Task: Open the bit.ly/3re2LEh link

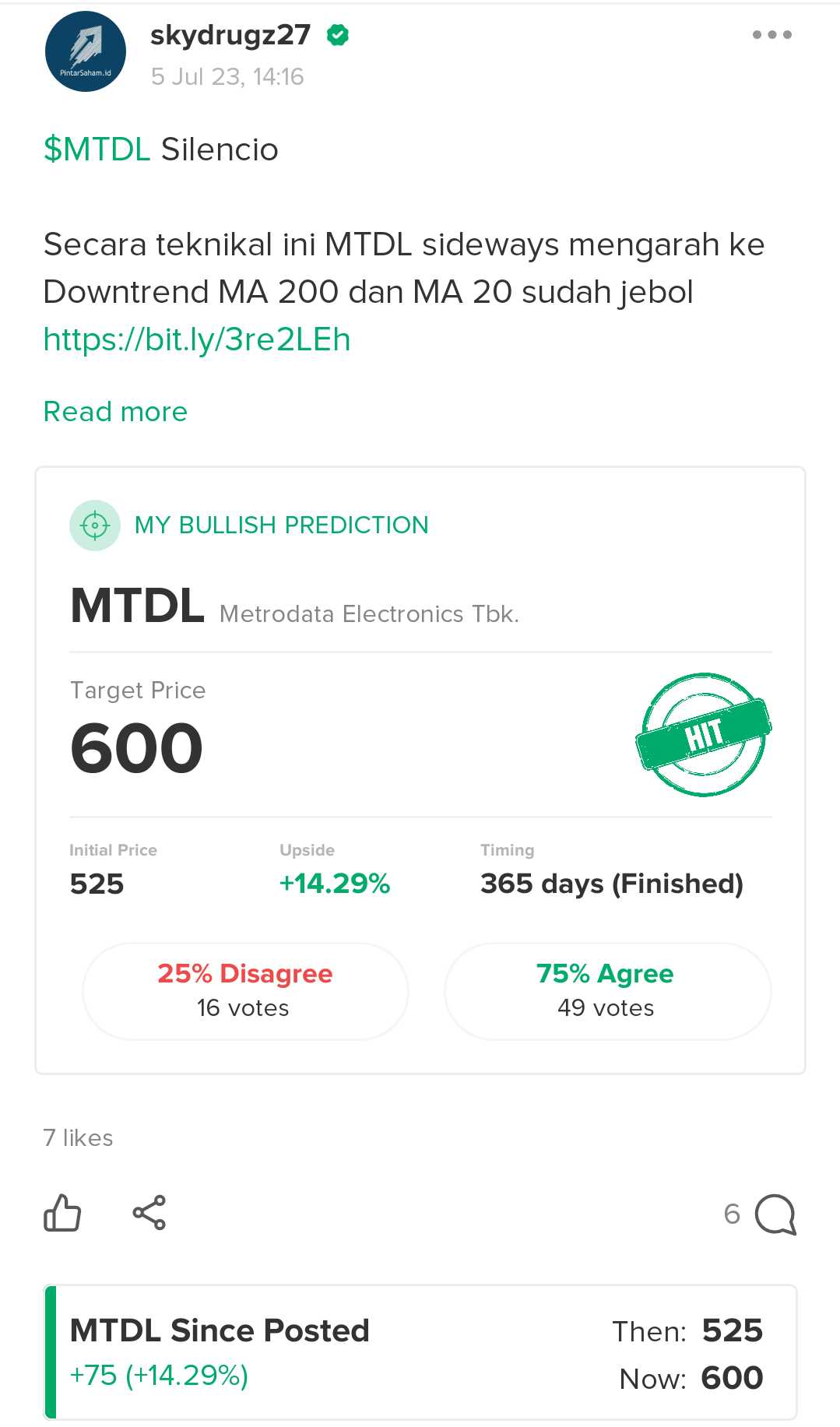Action: tap(197, 339)
